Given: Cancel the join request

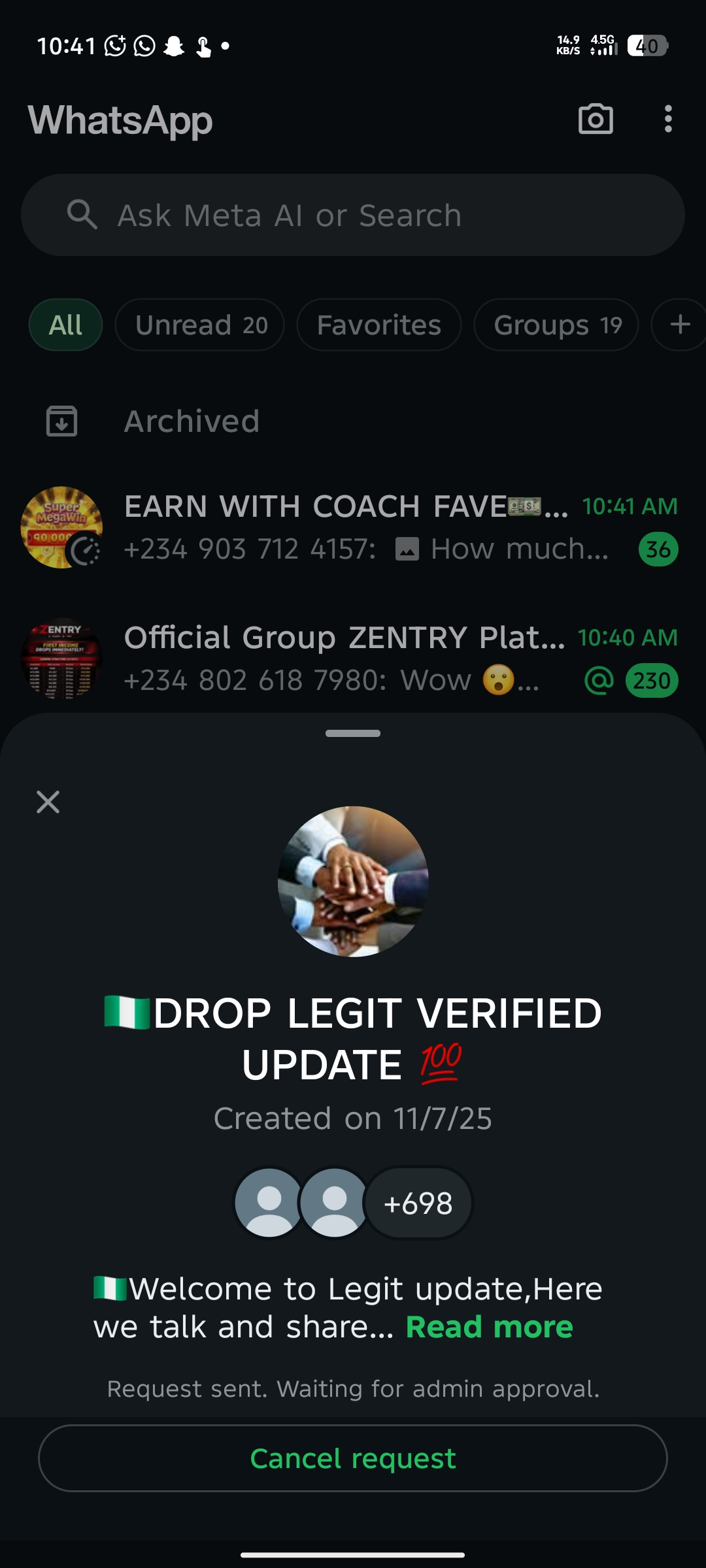Looking at the screenshot, I should click(x=353, y=1458).
